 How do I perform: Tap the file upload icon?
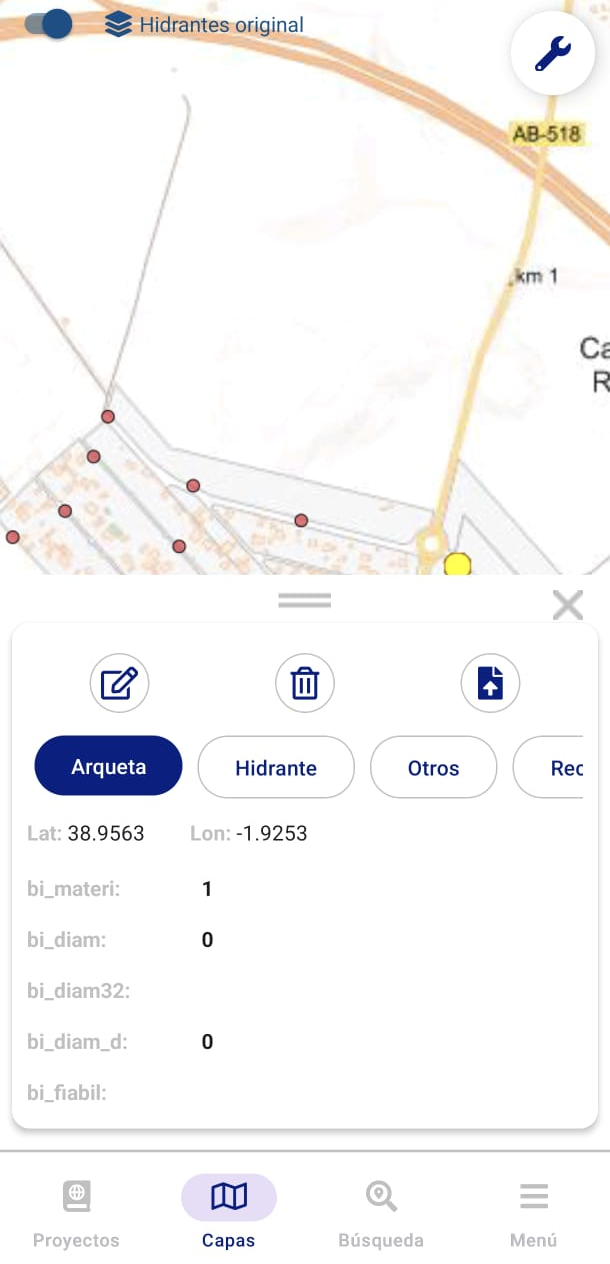click(490, 684)
